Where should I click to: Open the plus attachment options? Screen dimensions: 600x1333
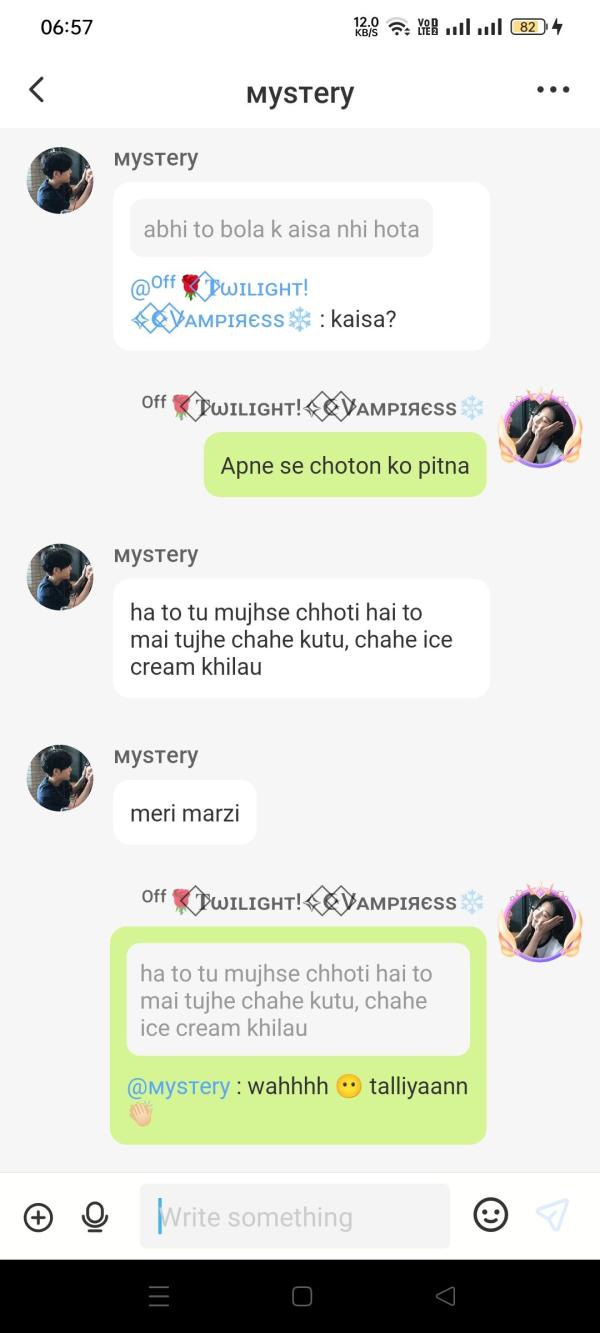(x=38, y=1217)
